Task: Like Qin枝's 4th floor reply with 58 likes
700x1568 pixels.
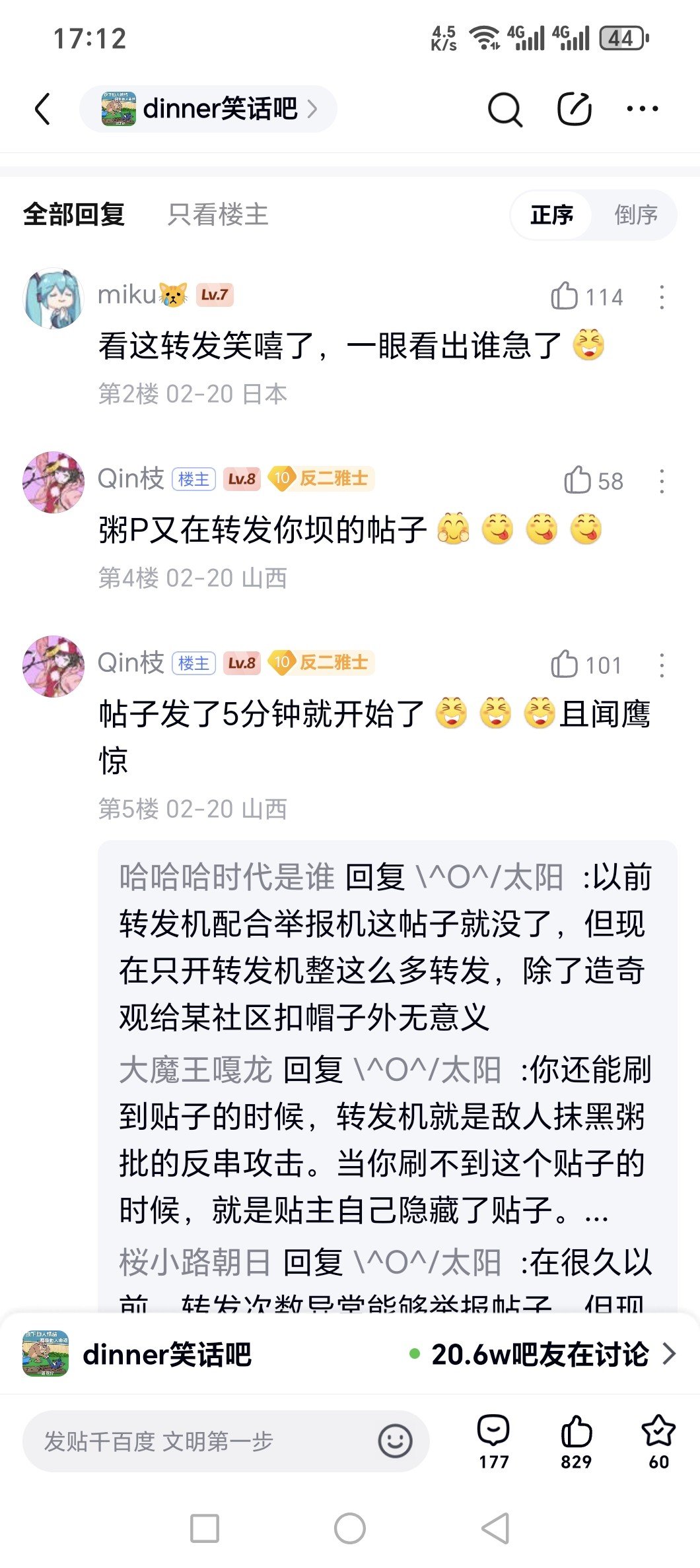Action: click(593, 481)
